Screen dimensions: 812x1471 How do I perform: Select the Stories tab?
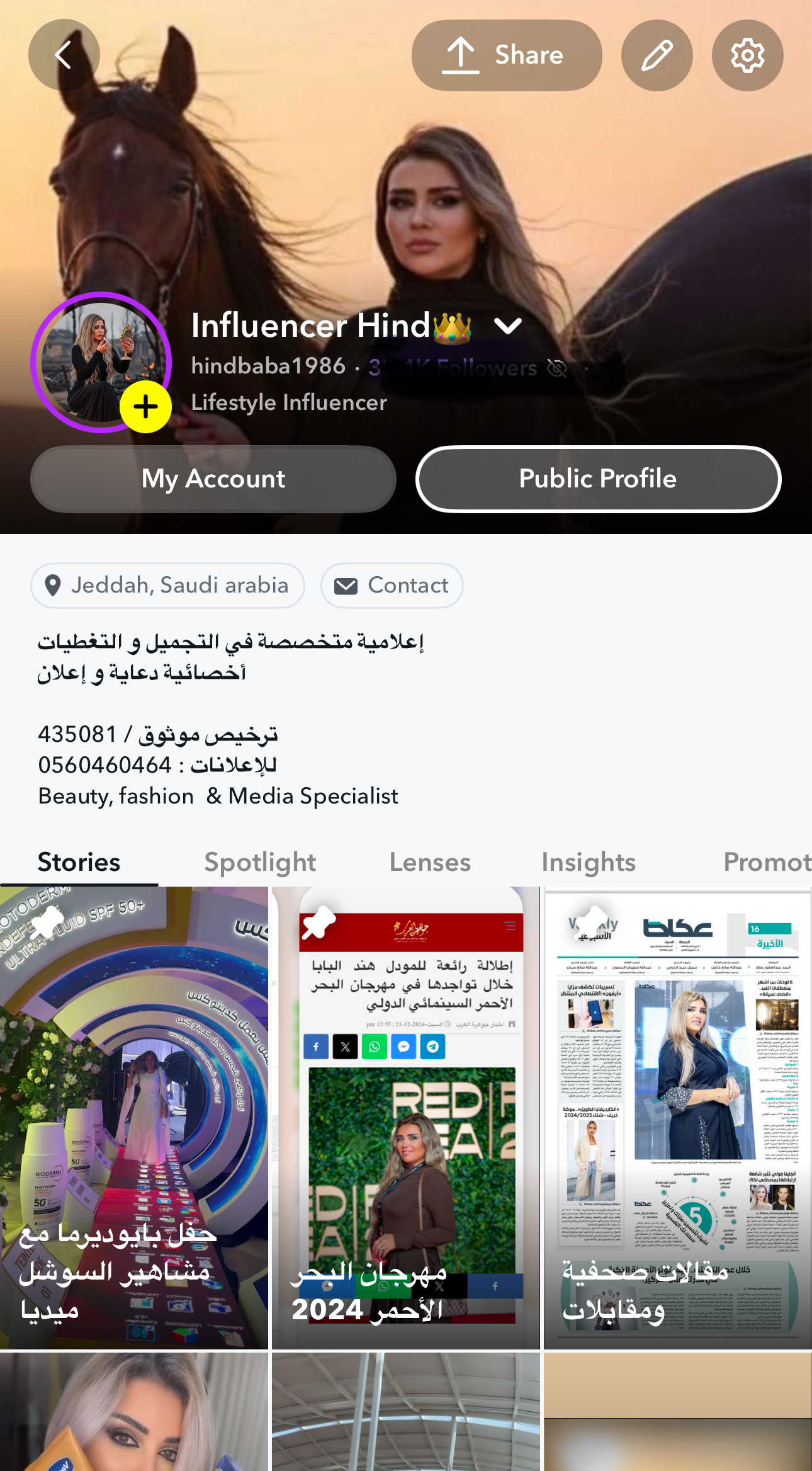point(78,861)
